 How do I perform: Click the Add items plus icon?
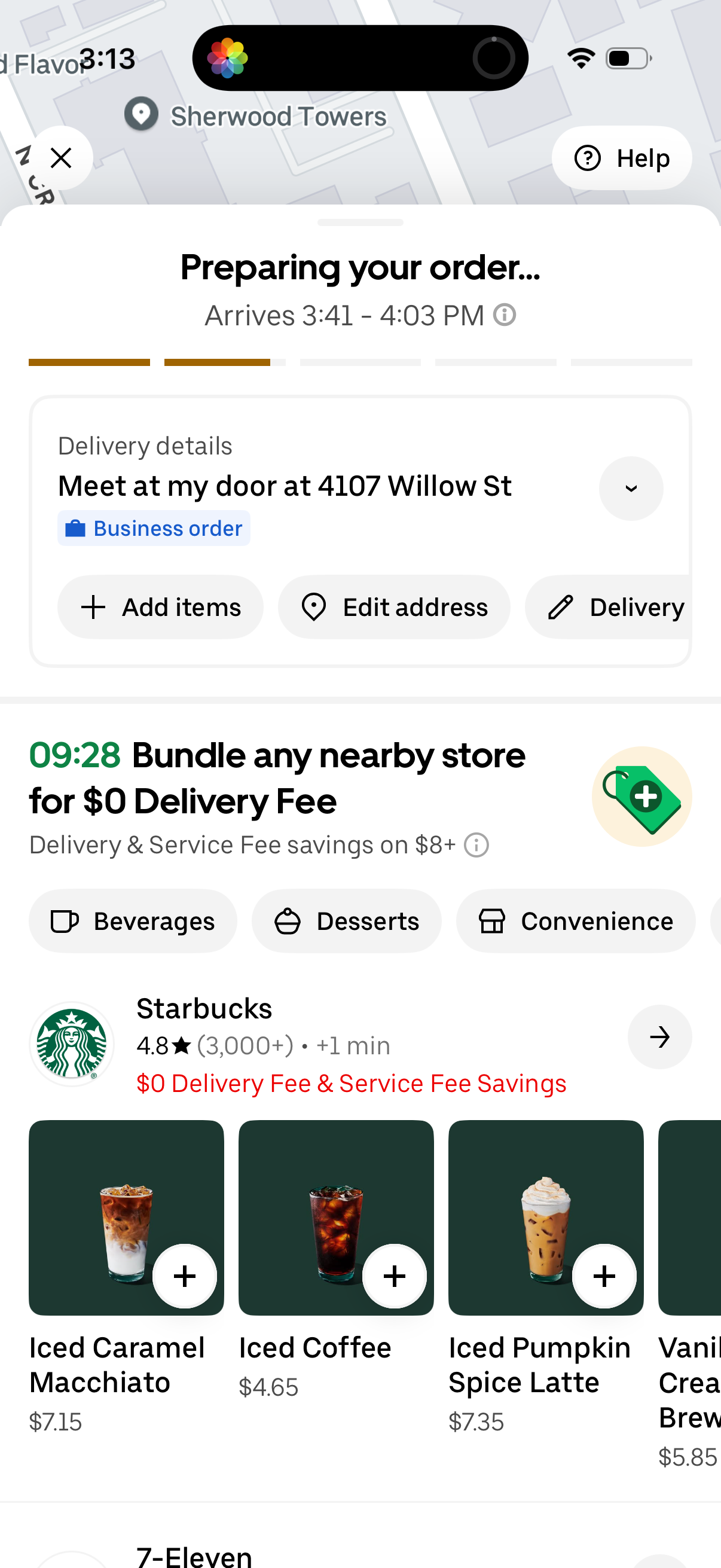93,607
